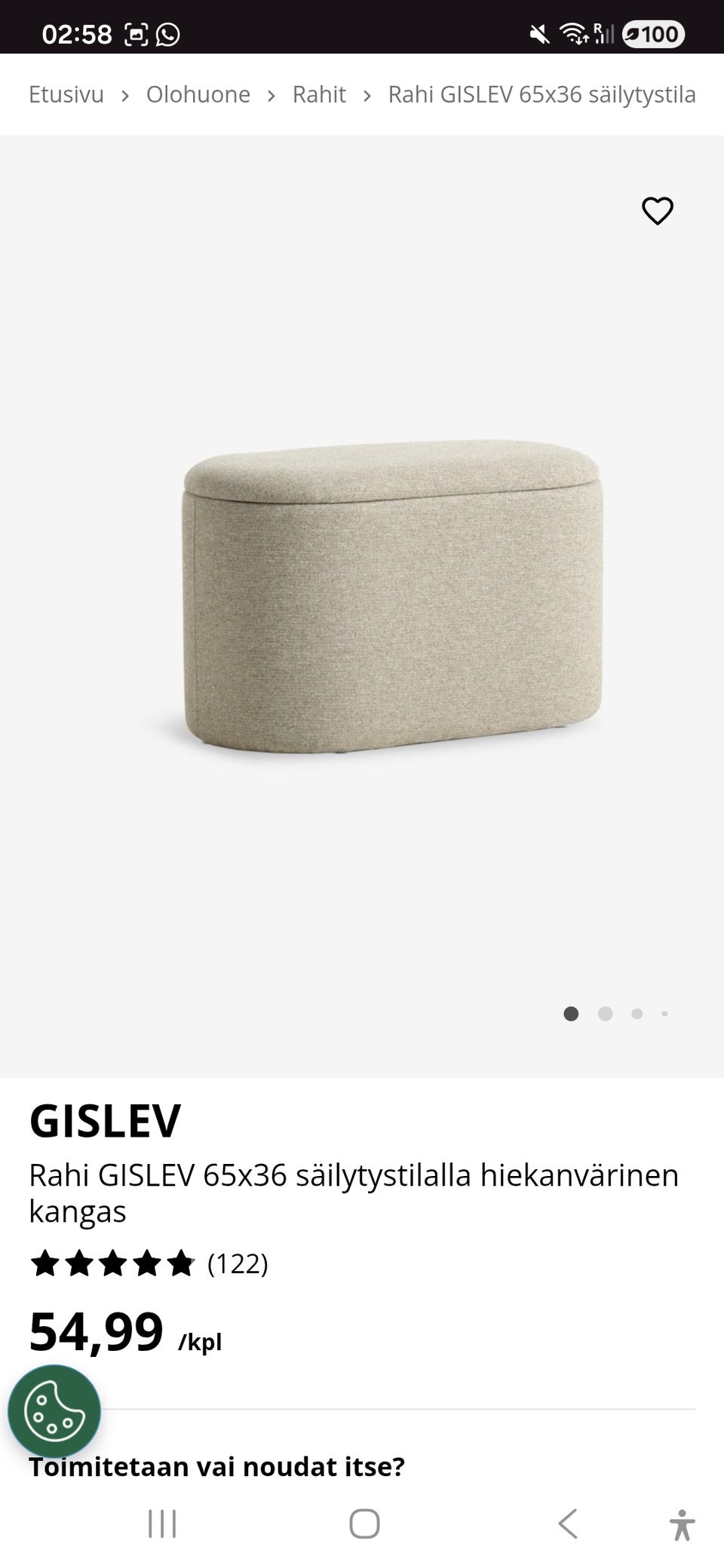724x1568 pixels.
Task: Open cookie settings button
Action: [x=54, y=1411]
